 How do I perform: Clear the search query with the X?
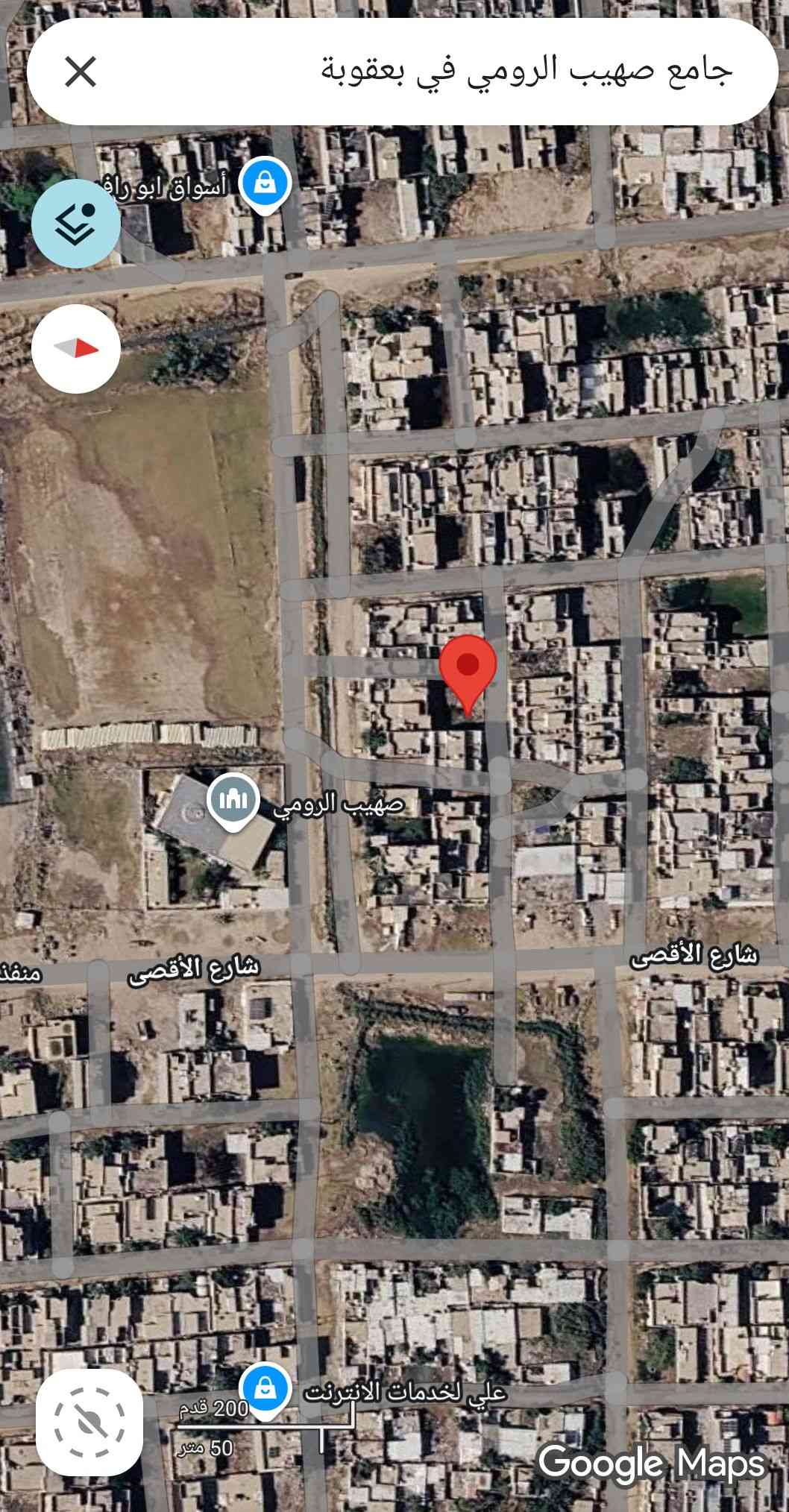81,72
